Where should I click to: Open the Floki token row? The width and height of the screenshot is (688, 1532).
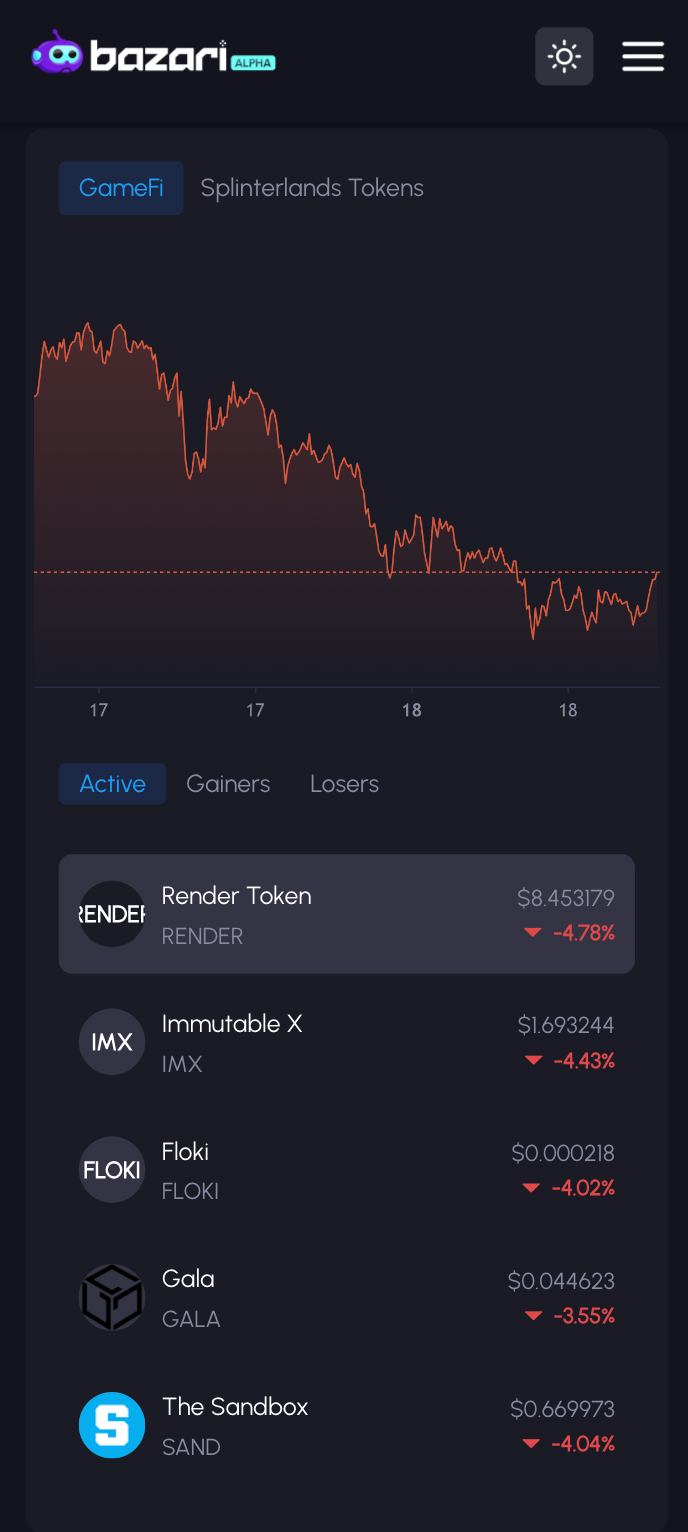346,1170
